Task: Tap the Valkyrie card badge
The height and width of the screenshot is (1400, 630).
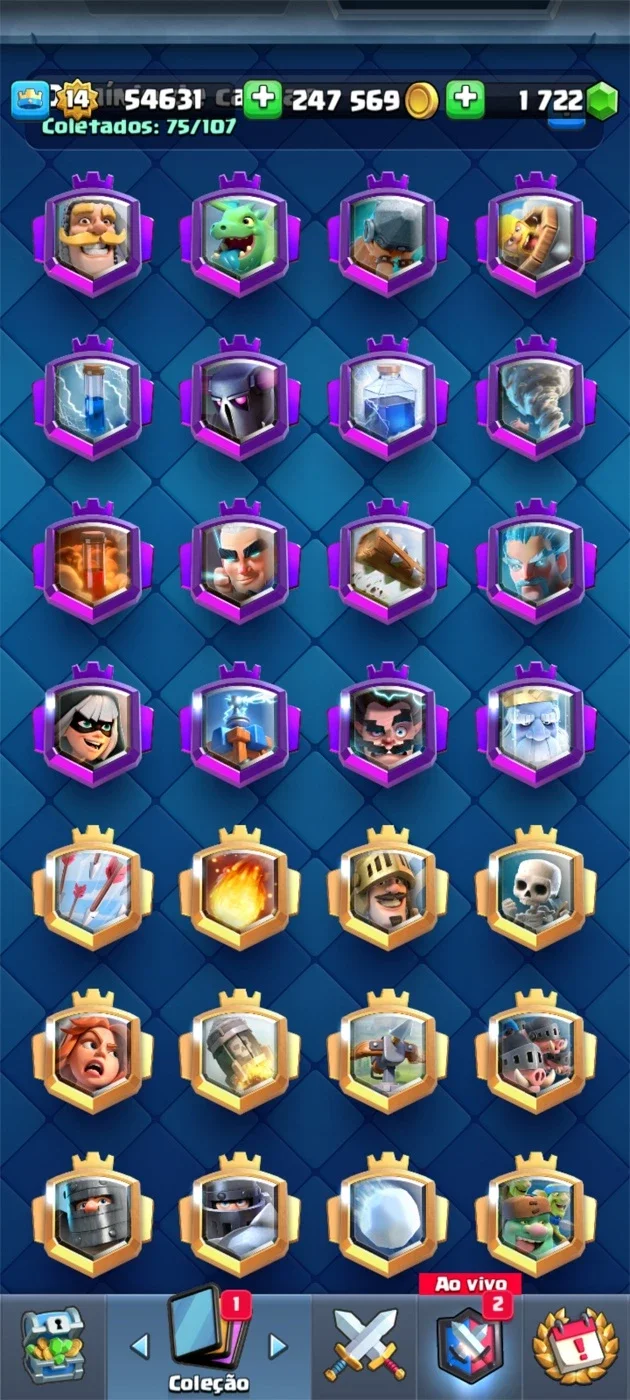Action: coord(93,1051)
